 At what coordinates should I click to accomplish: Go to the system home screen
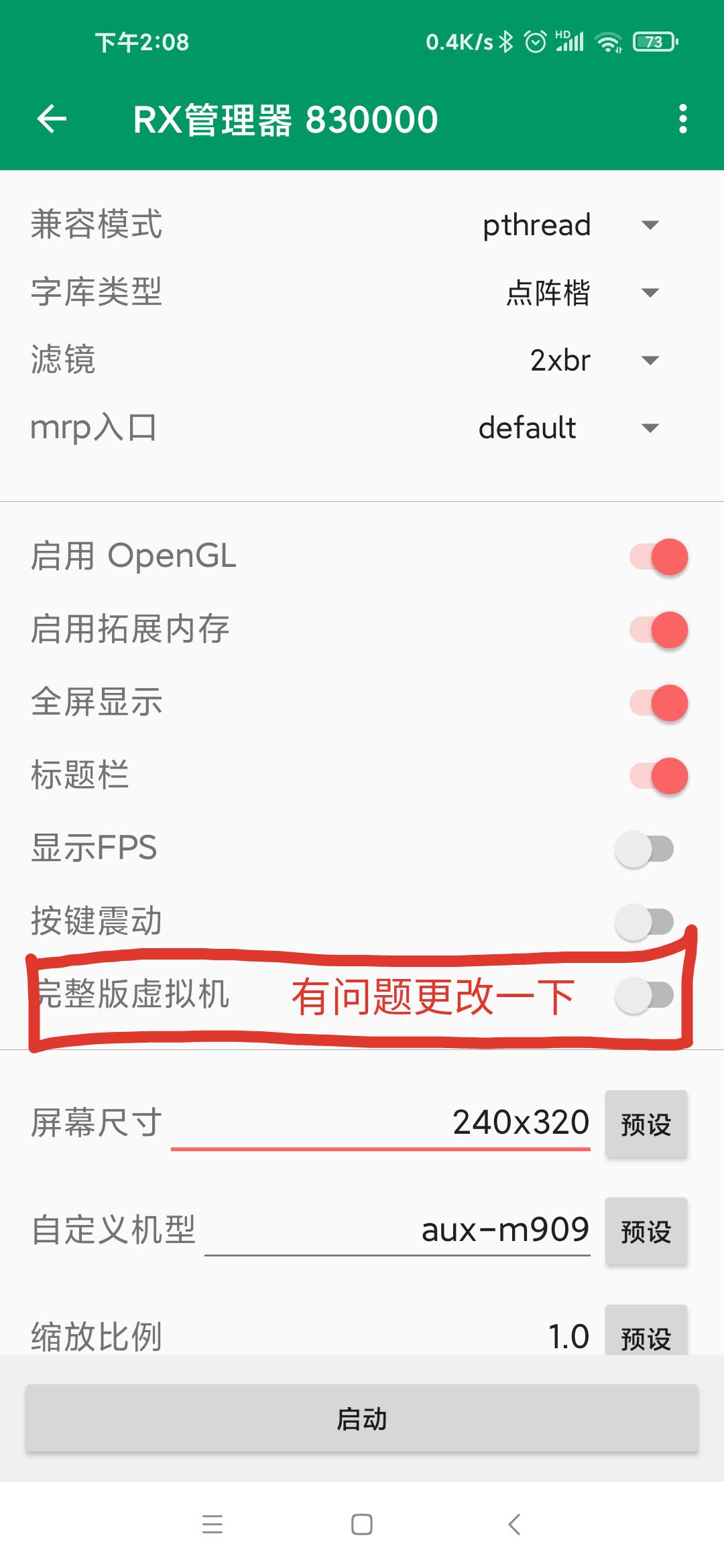tap(362, 1524)
